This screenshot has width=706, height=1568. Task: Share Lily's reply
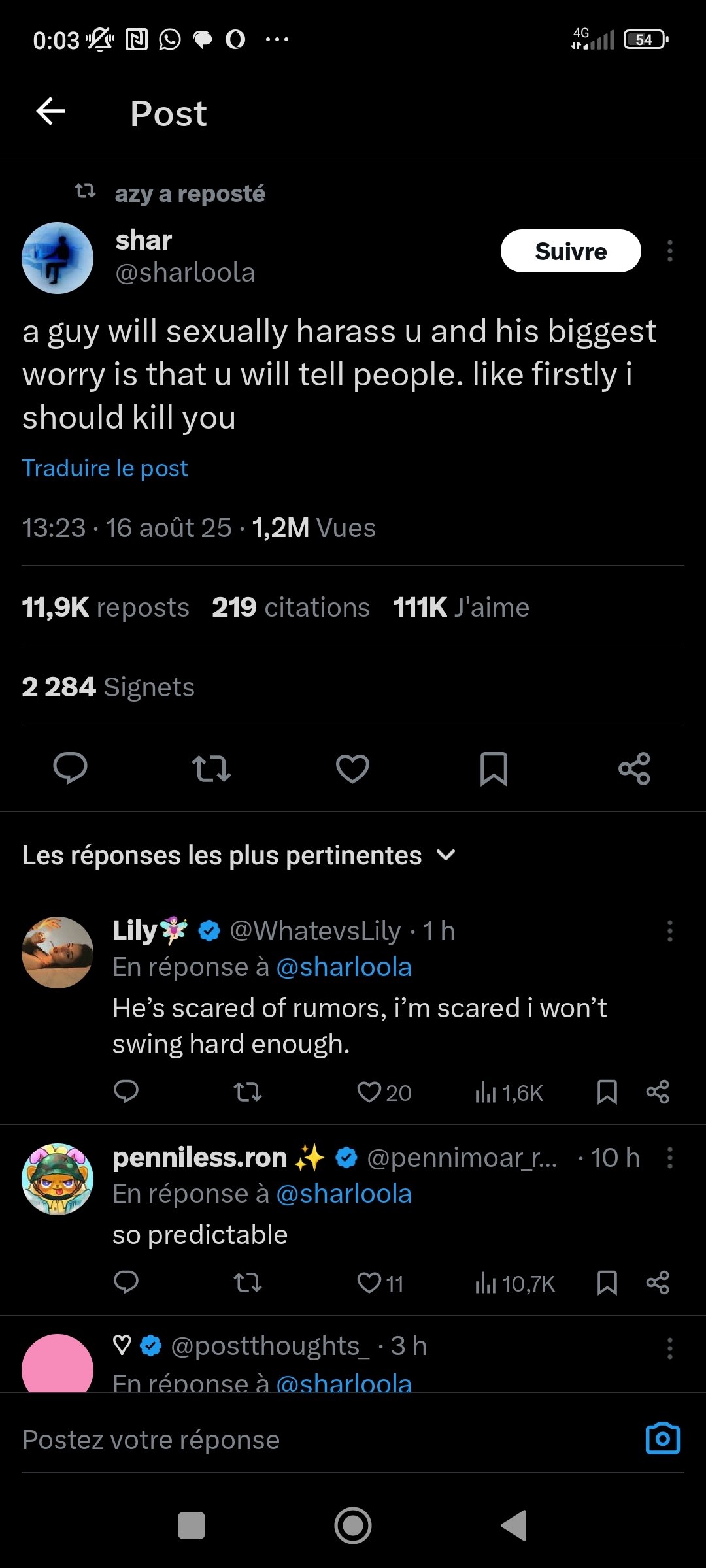(x=657, y=1092)
